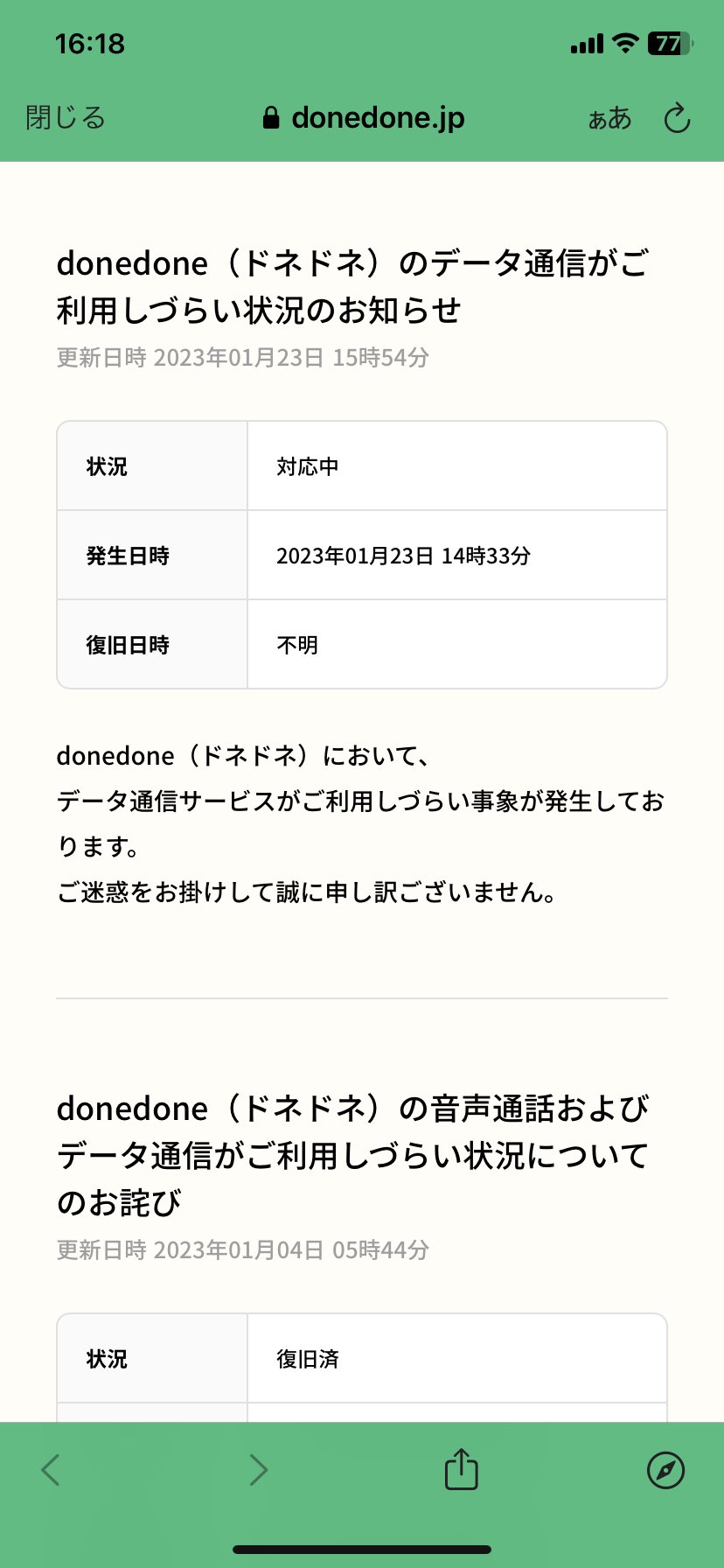This screenshot has width=724, height=1568.
Task: Share this page via the share icon
Action: [461, 1468]
